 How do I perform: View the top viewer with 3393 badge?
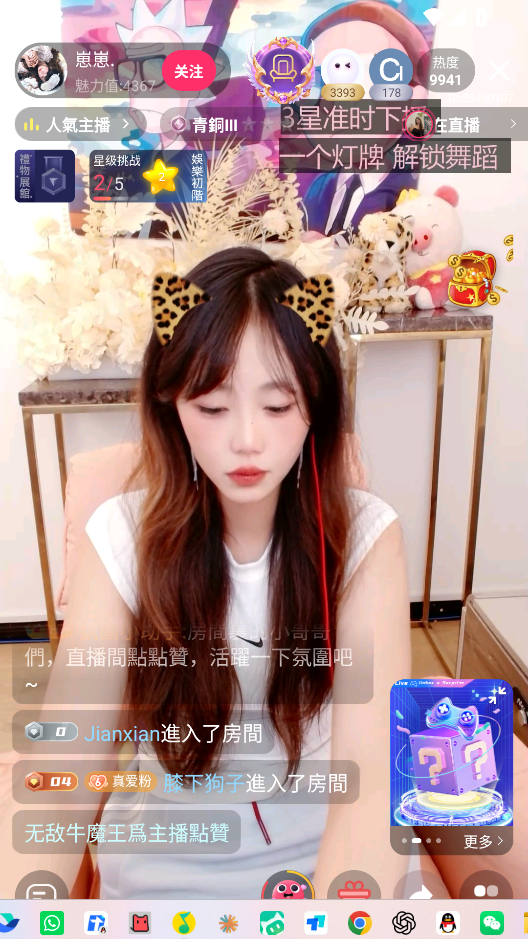342,73
